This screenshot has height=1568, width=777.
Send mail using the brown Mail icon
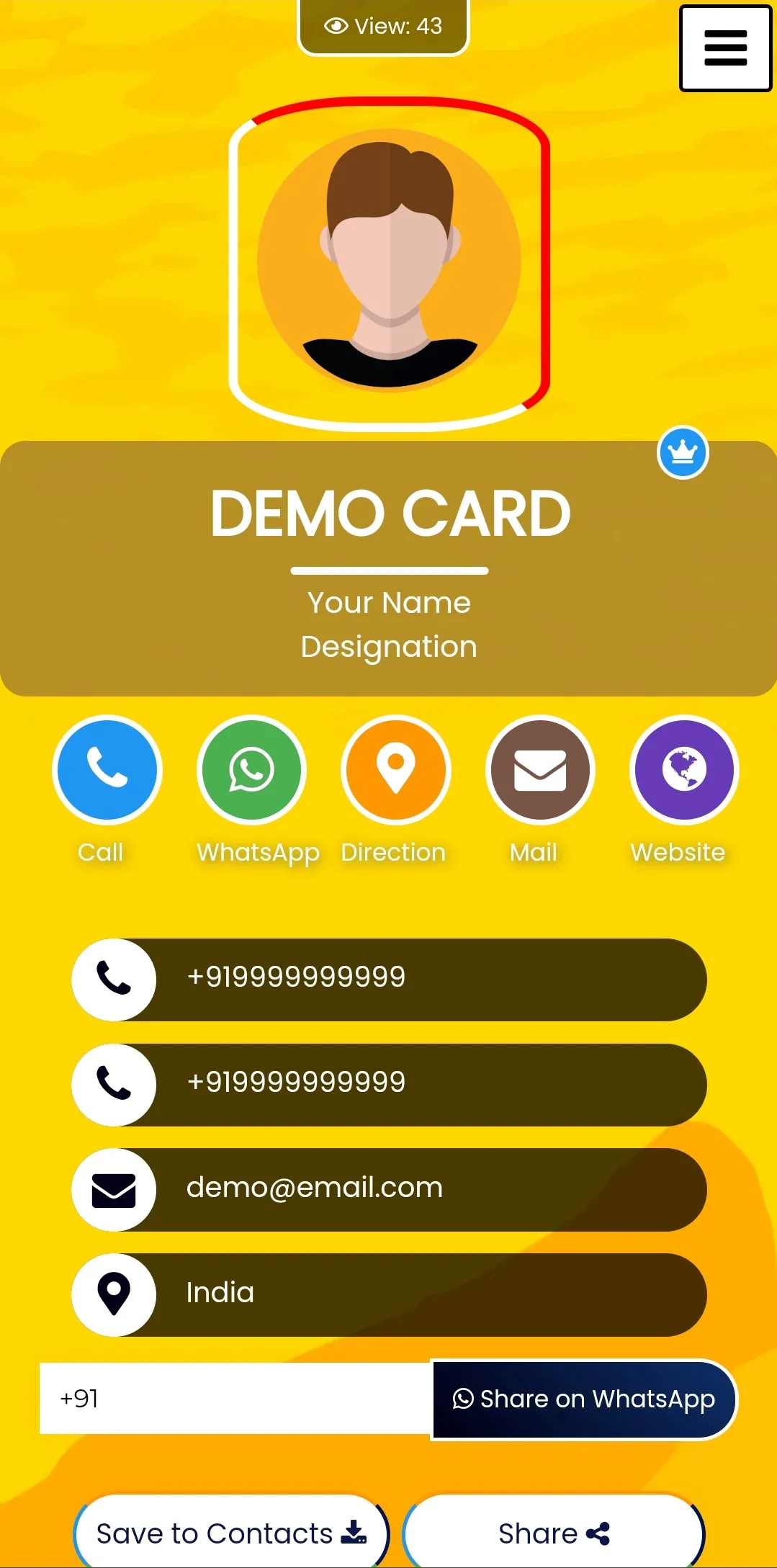[x=540, y=769]
